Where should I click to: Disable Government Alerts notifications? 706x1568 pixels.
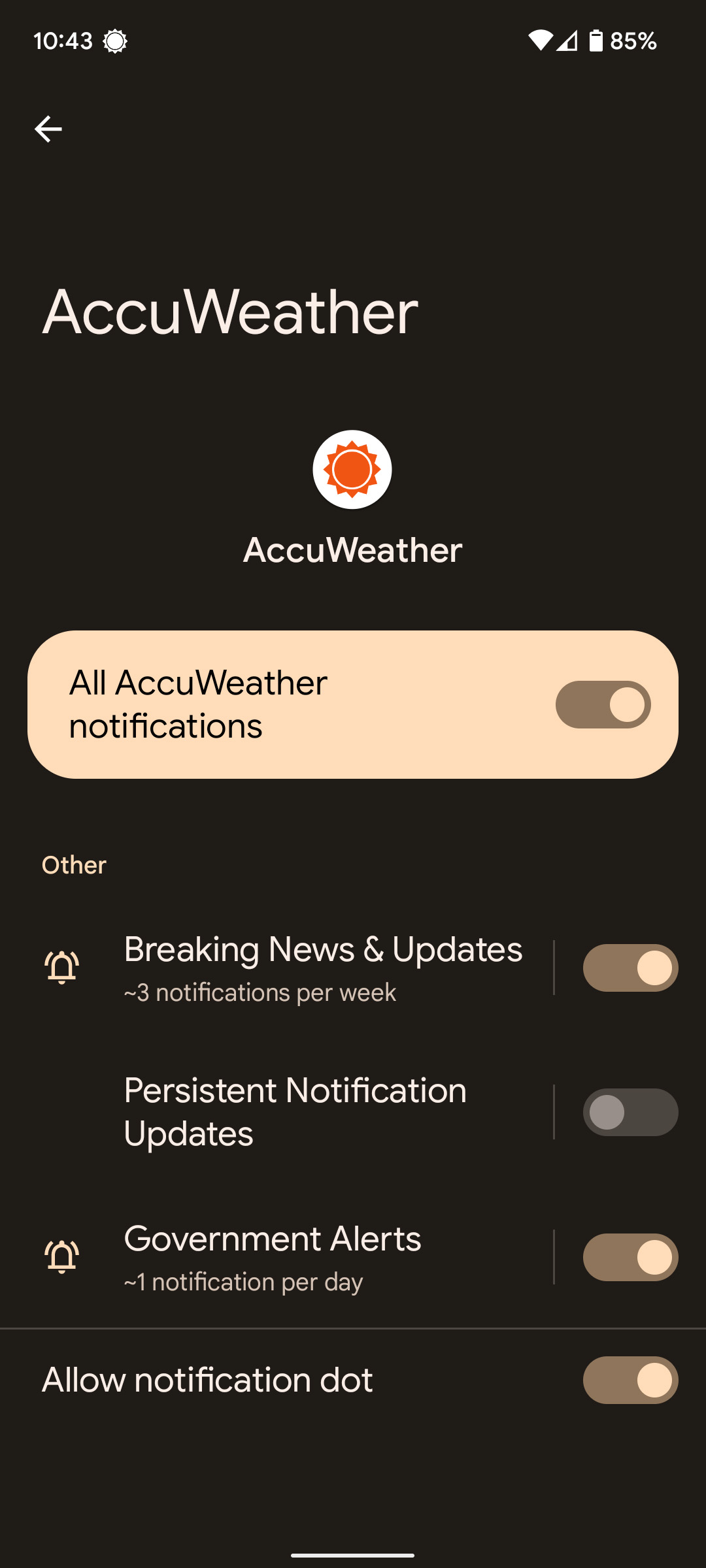click(x=630, y=1256)
